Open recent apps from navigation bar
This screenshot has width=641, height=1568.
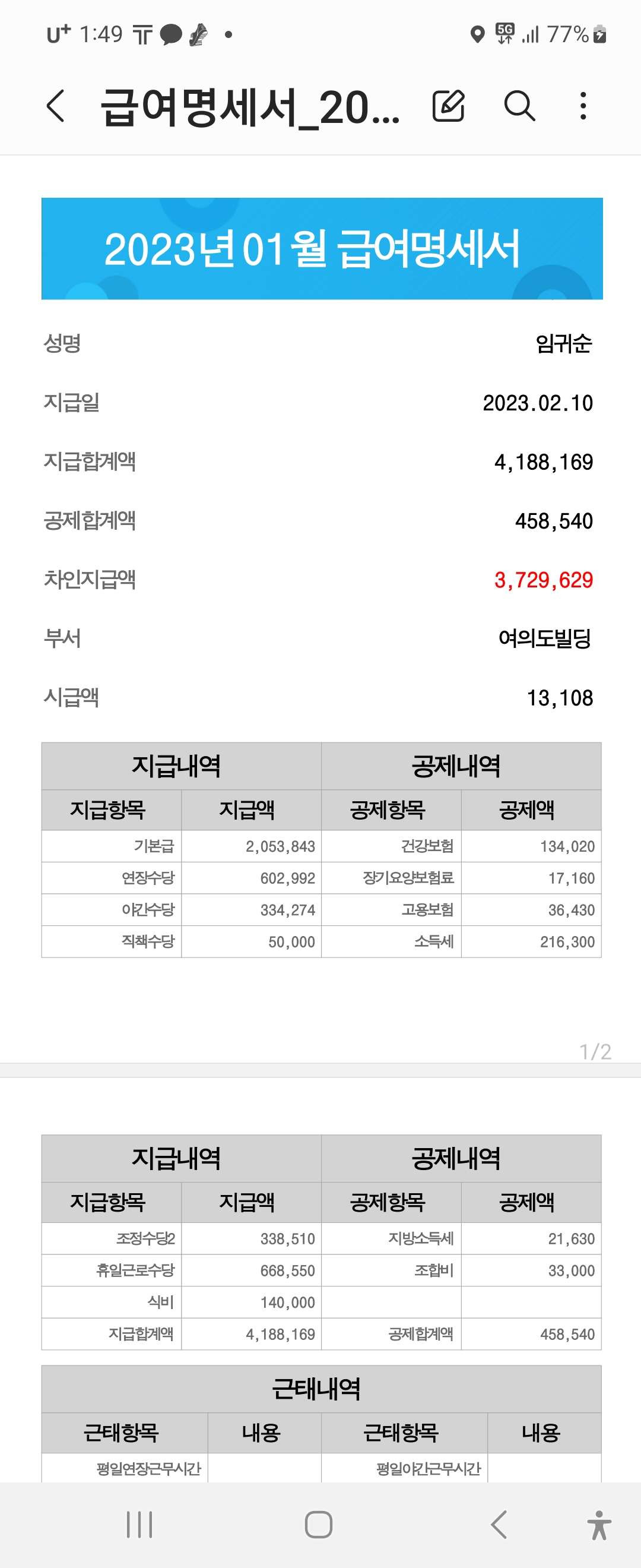tap(139, 1524)
